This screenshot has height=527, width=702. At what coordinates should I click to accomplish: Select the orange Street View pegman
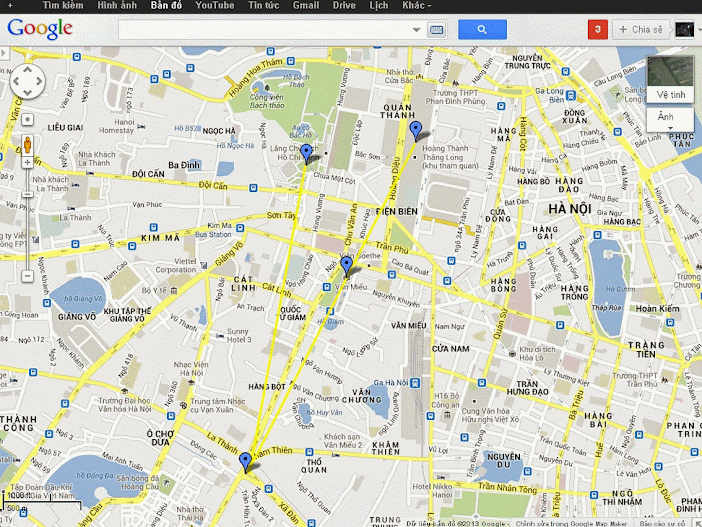coord(27,145)
